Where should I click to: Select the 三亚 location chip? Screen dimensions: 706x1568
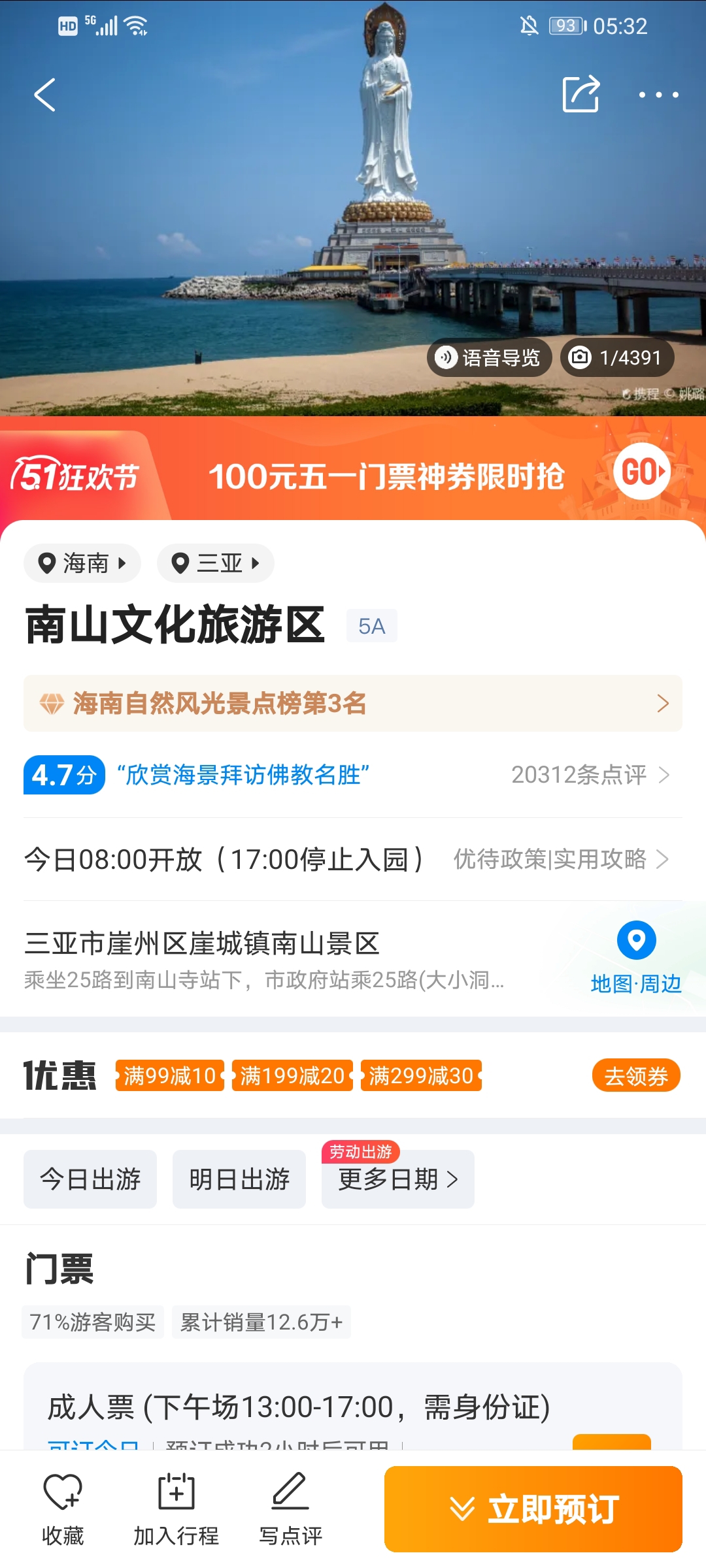tap(216, 563)
